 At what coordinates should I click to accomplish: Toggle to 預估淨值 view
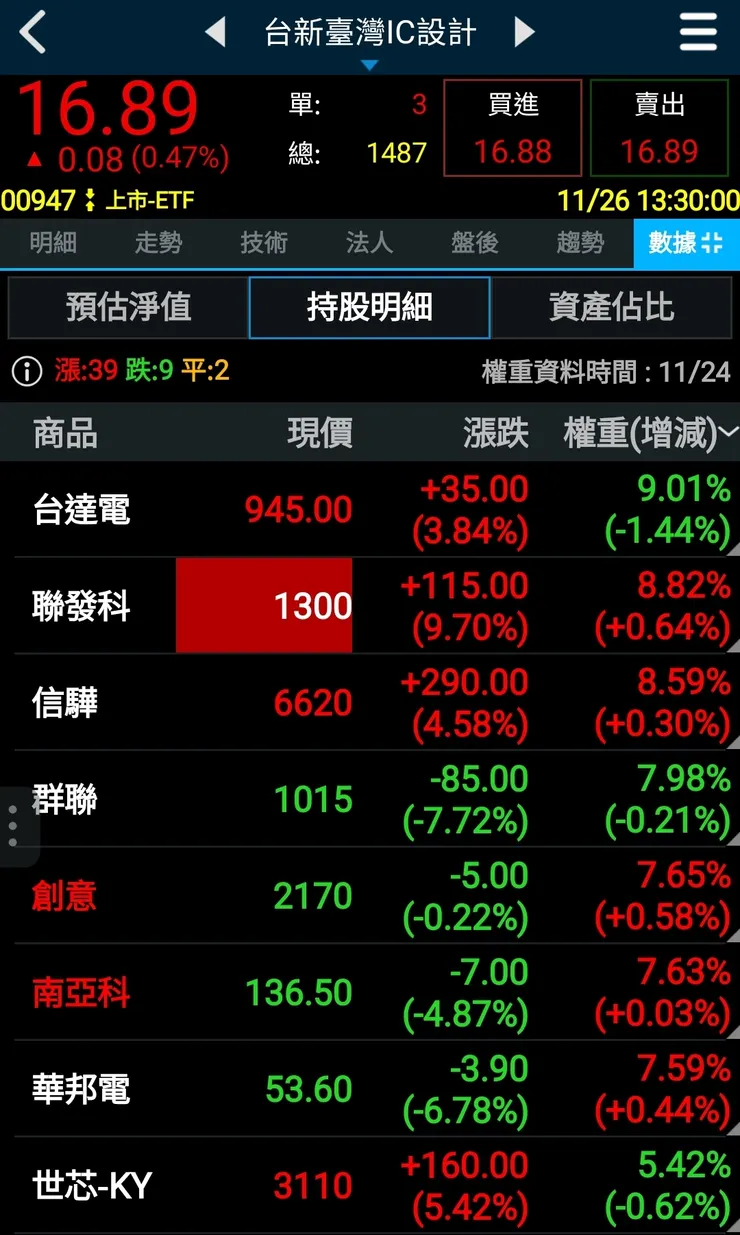pos(128,308)
